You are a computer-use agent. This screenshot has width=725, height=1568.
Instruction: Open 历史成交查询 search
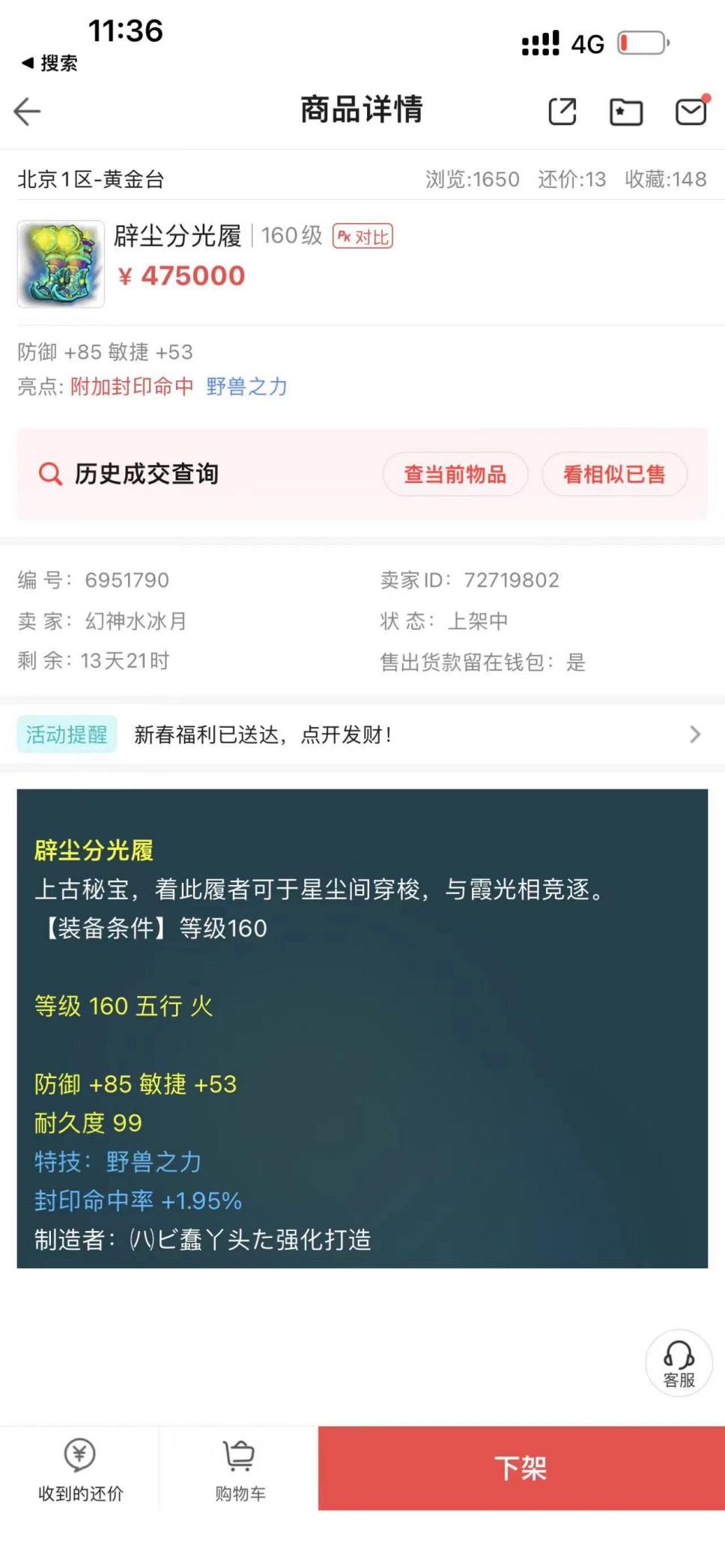tap(129, 474)
